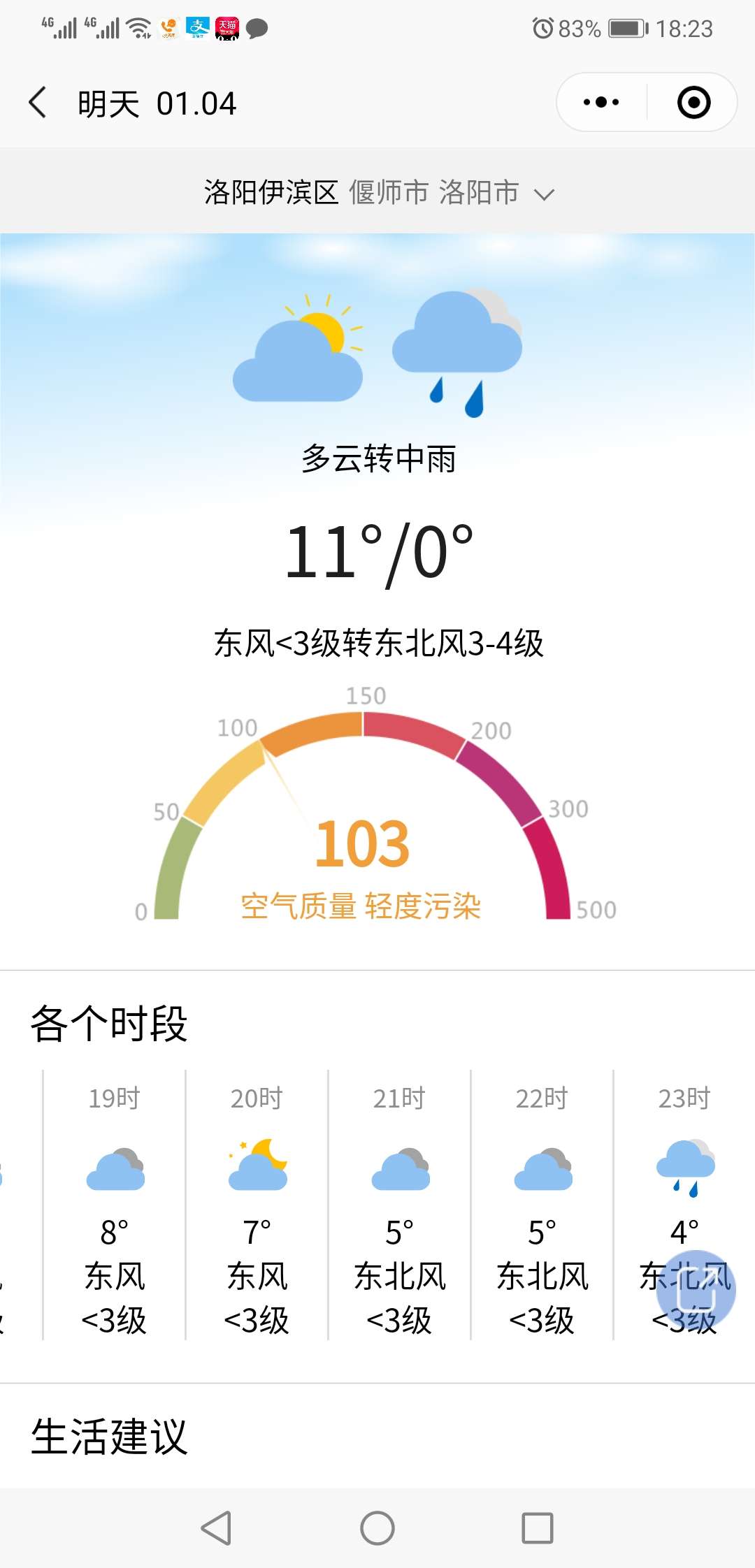Expand the location dropdown chevron
This screenshot has width=755, height=1568.
pos(544,194)
